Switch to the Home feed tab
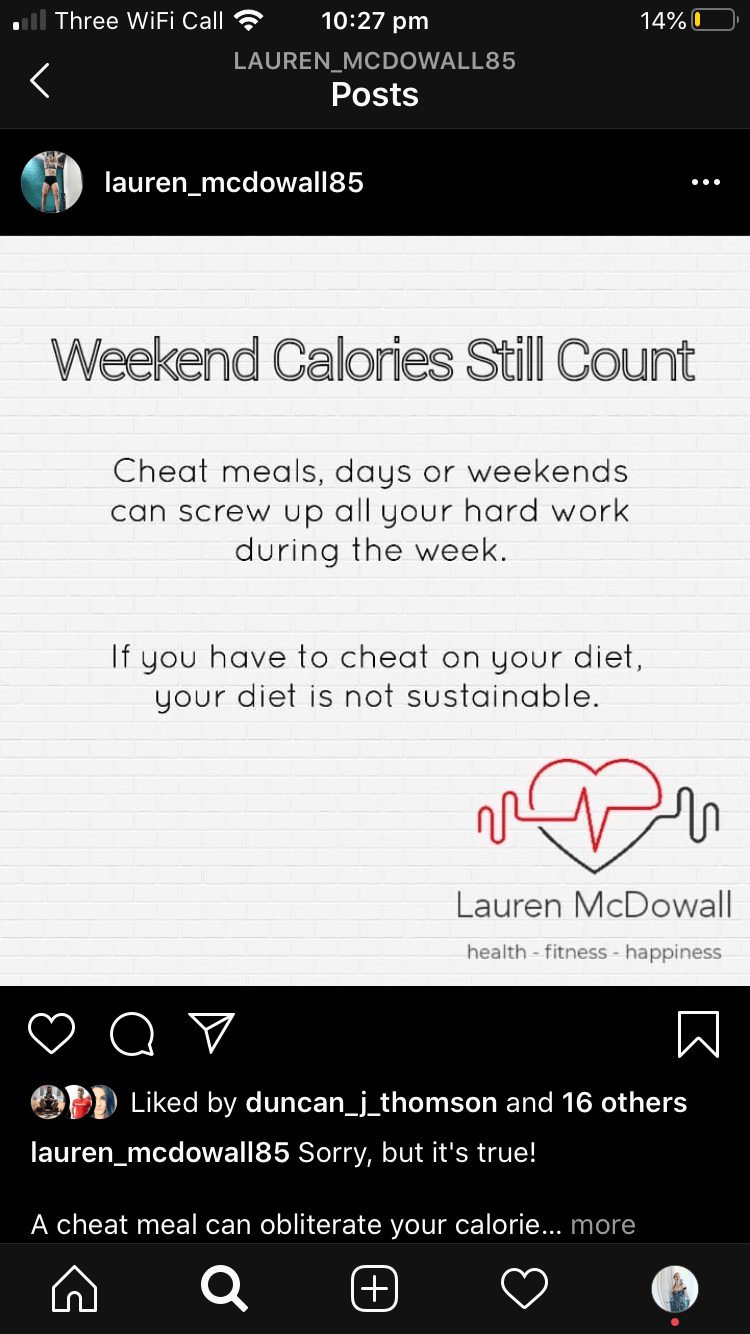Viewport: 750px width, 1334px height. 75,1289
